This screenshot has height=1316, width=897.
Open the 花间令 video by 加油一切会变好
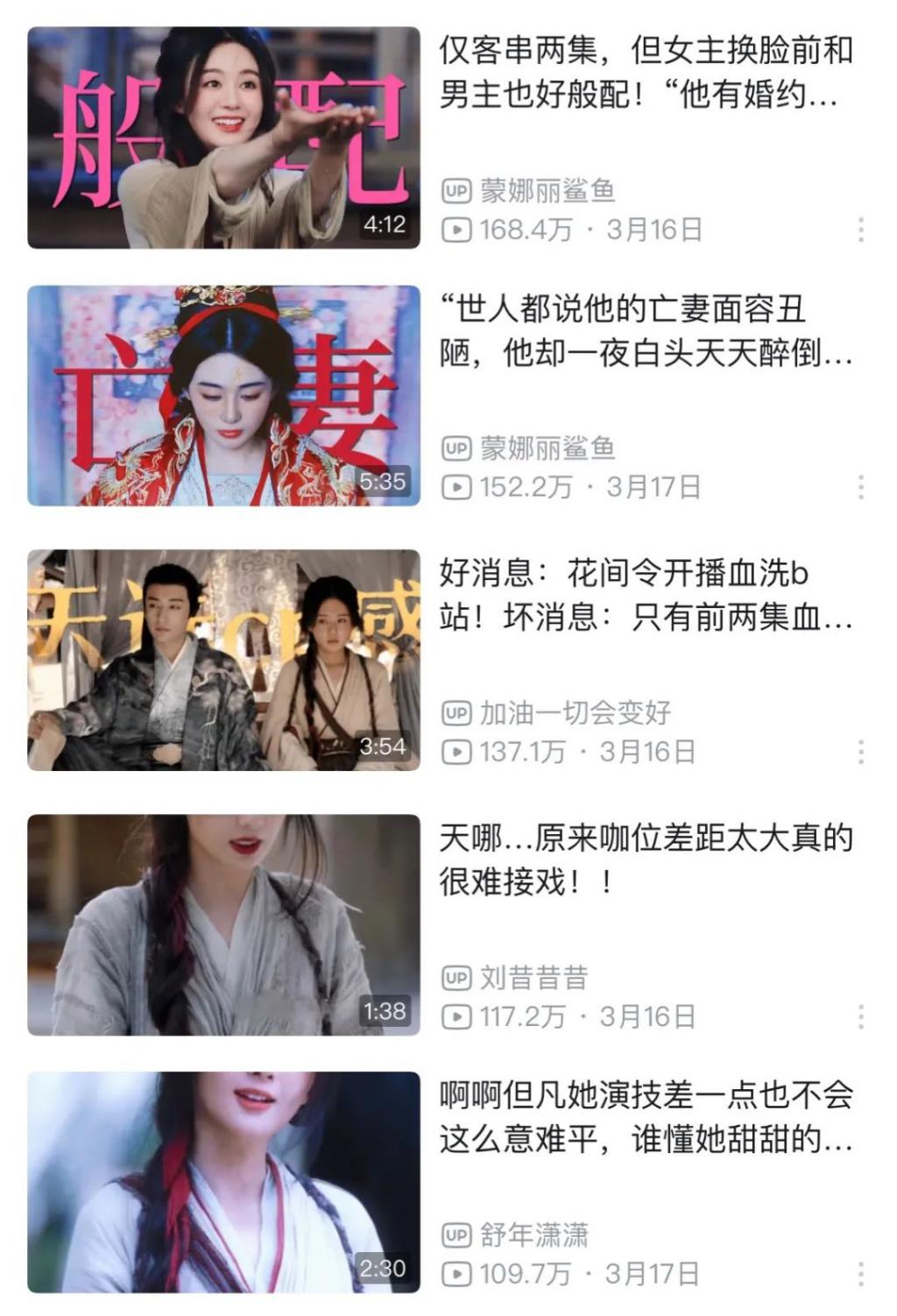(223, 660)
